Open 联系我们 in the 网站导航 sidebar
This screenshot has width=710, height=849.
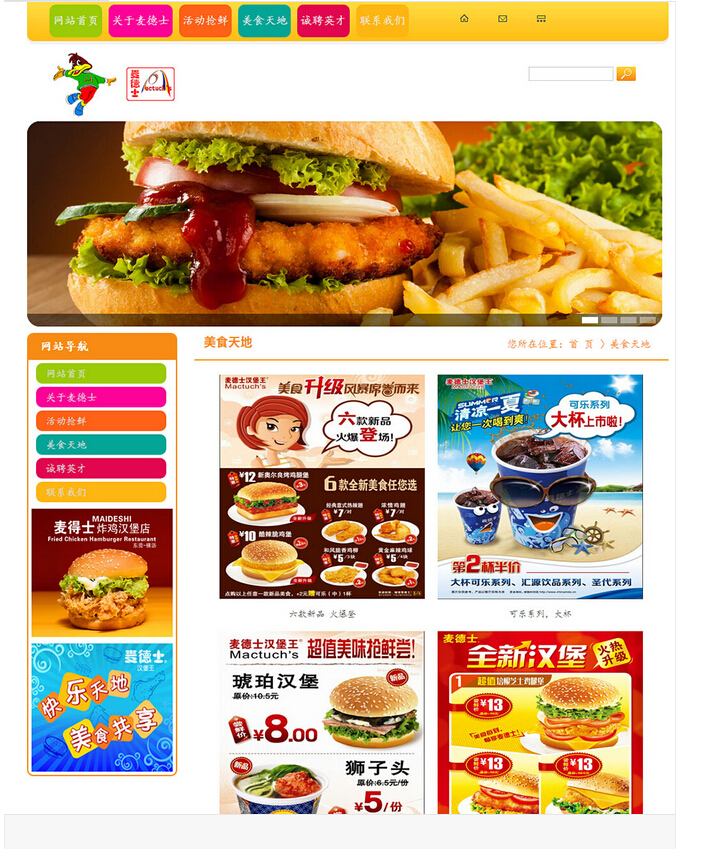point(101,492)
